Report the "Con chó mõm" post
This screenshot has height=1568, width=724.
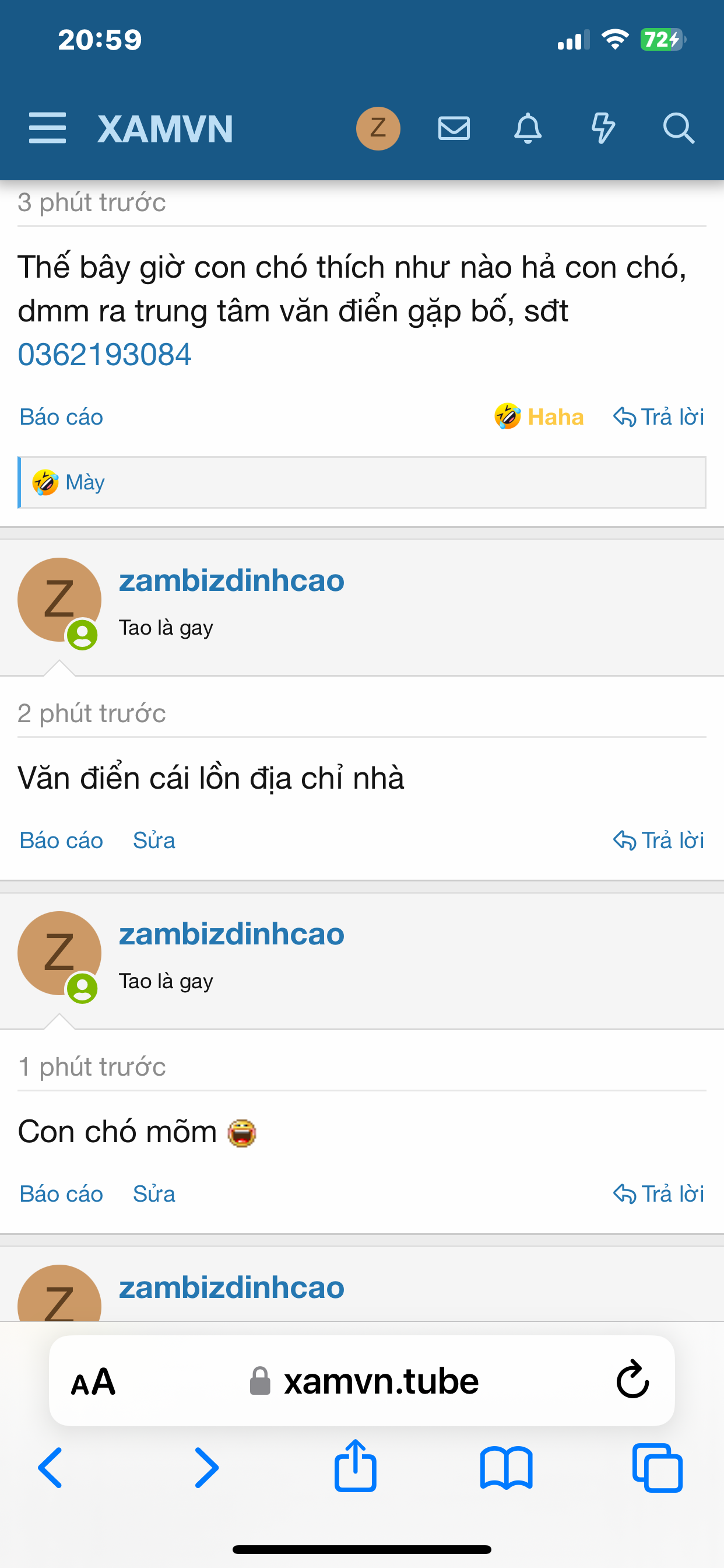coord(61,1194)
